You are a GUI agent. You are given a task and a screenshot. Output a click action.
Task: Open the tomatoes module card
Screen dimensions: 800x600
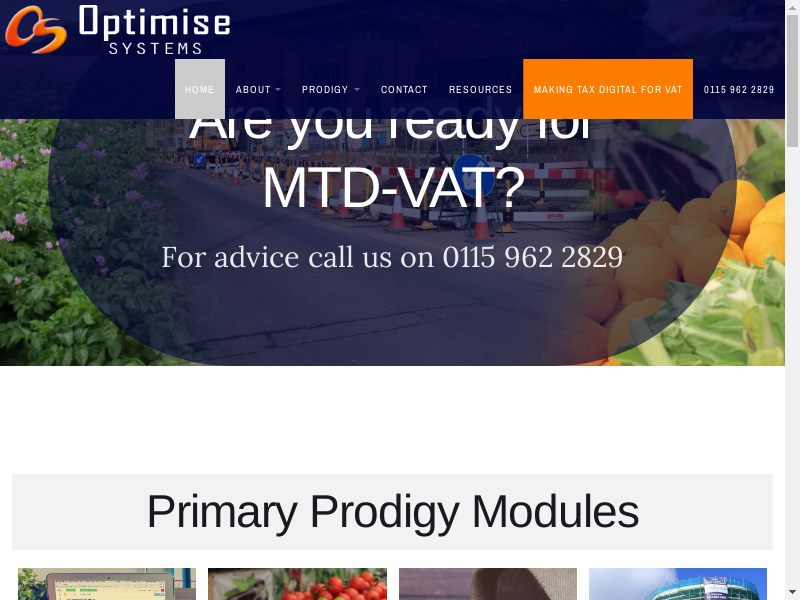point(297,584)
